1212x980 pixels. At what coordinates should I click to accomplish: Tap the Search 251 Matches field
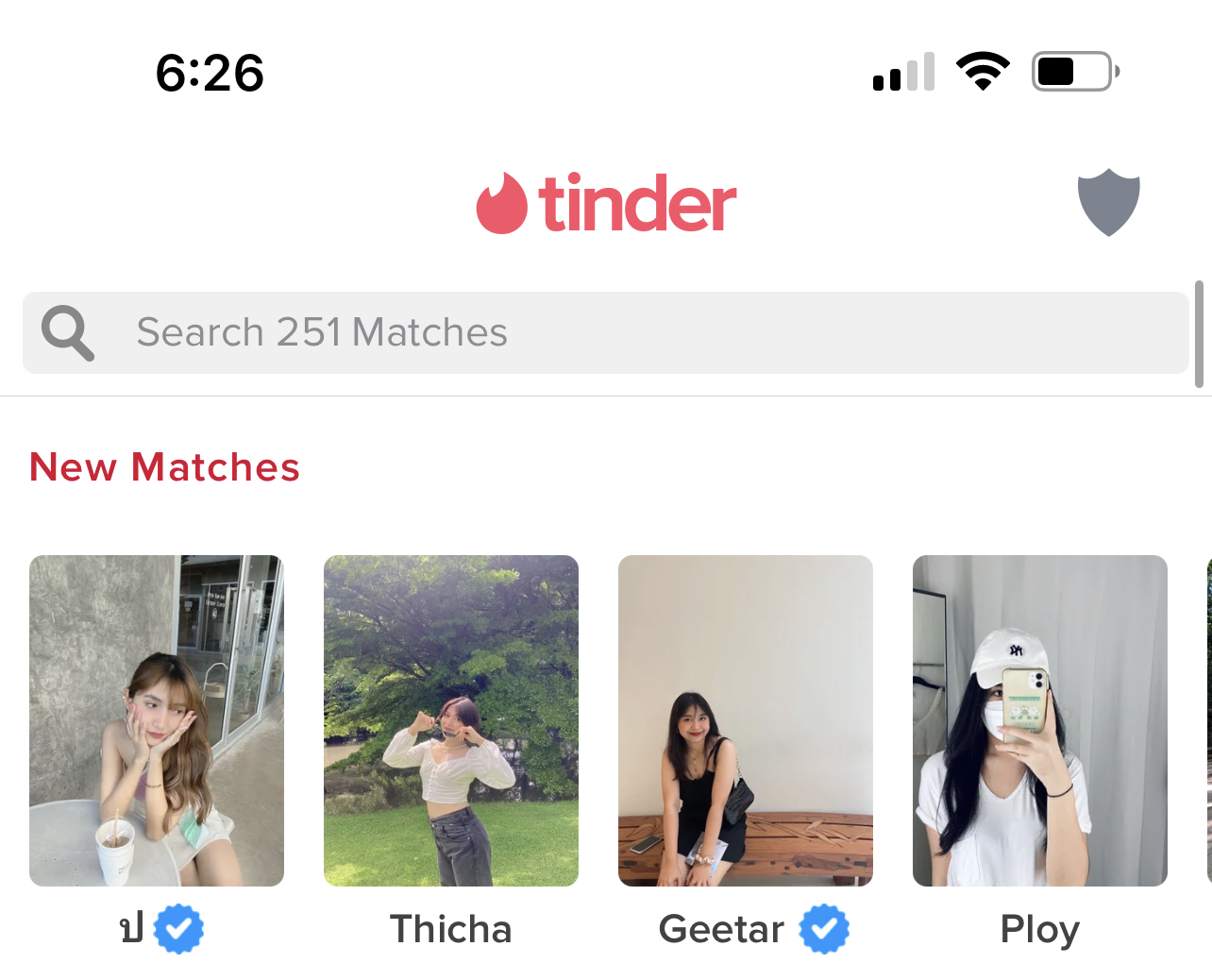604,332
